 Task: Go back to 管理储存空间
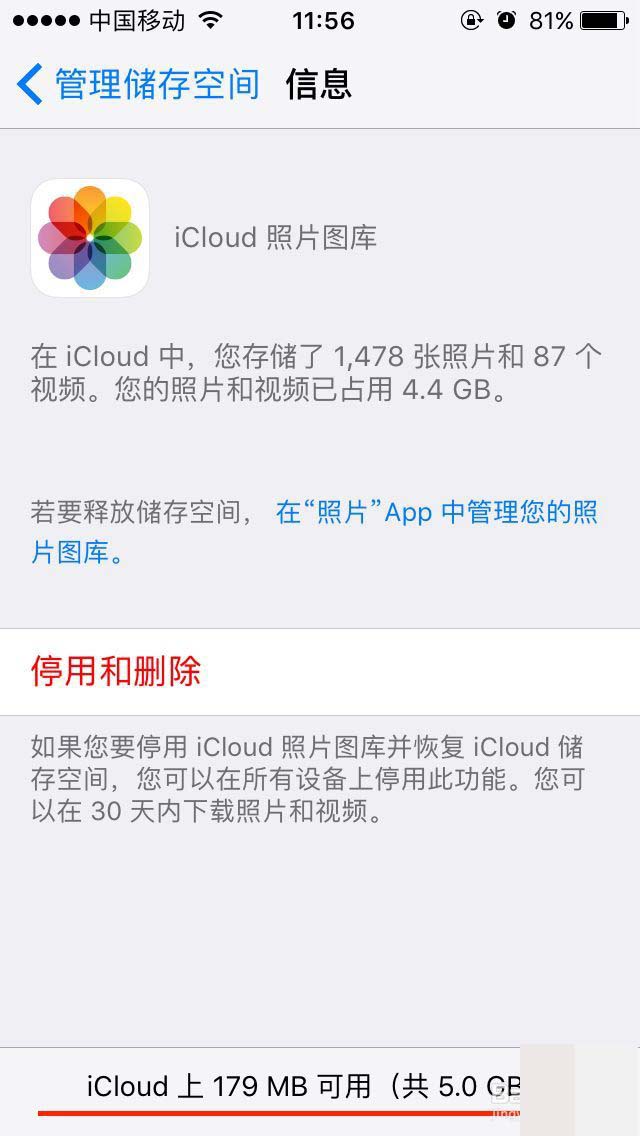[x=138, y=84]
